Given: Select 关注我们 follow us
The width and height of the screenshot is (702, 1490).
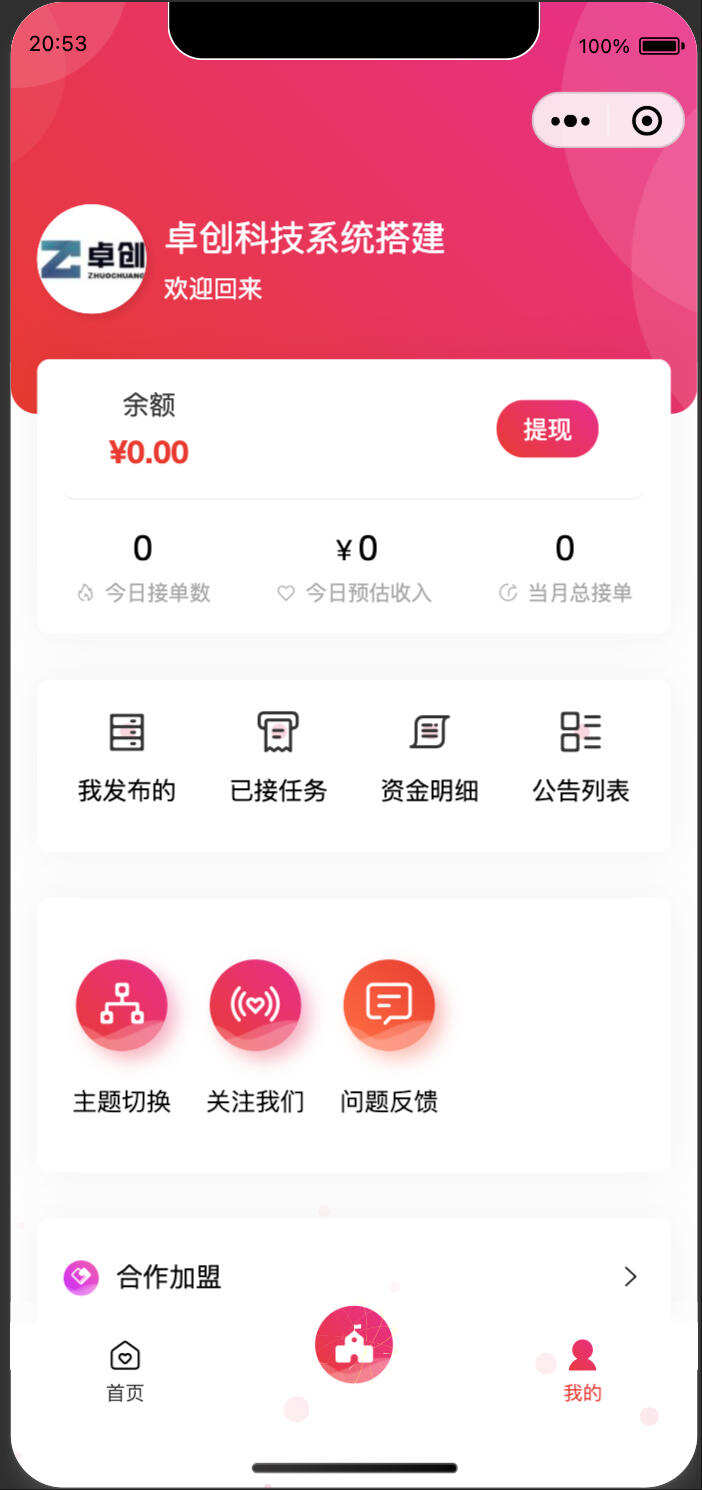Looking at the screenshot, I should (255, 1006).
